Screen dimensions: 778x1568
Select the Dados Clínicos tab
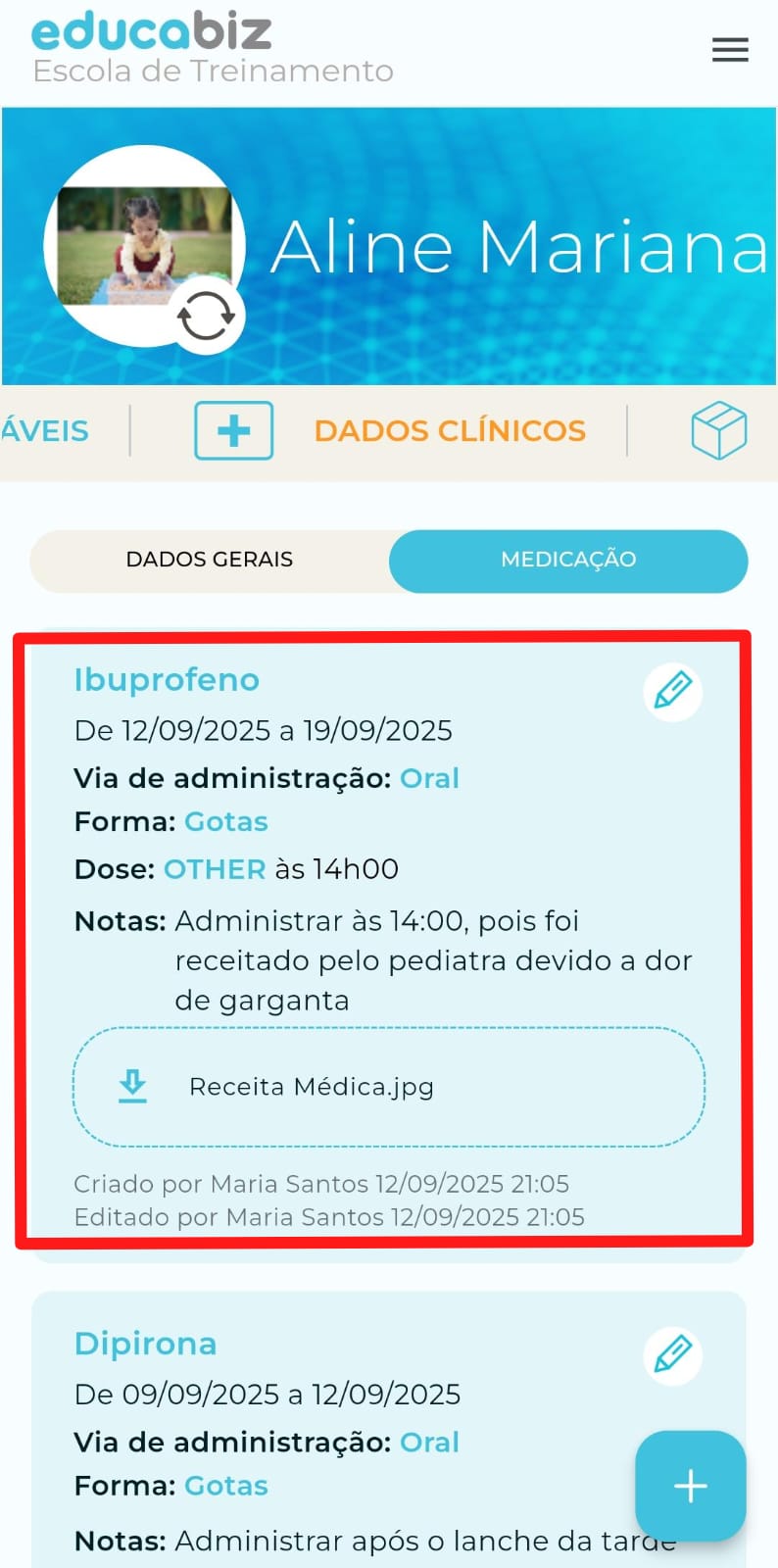tap(450, 431)
